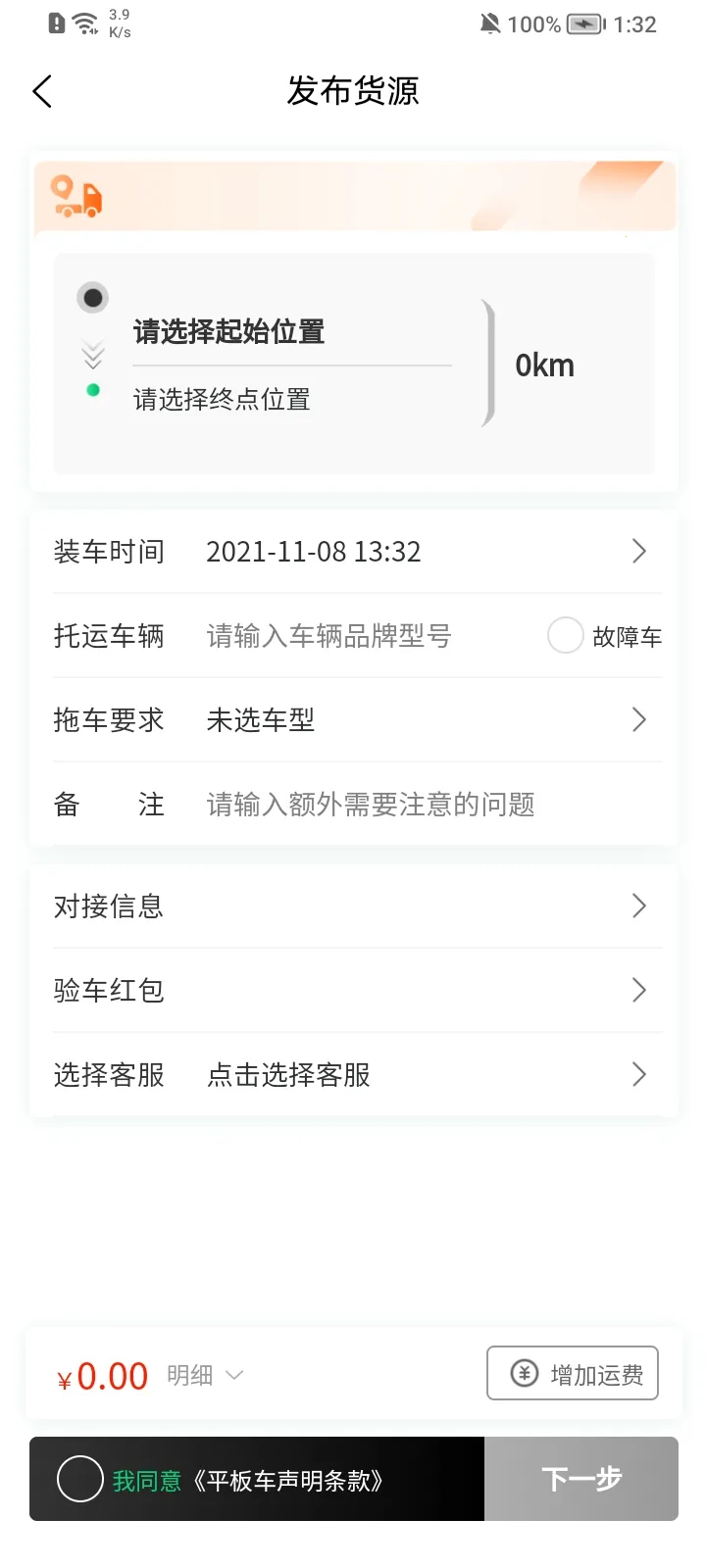Check the 我同意 agreement circle
706x1568 pixels.
[x=79, y=1480]
